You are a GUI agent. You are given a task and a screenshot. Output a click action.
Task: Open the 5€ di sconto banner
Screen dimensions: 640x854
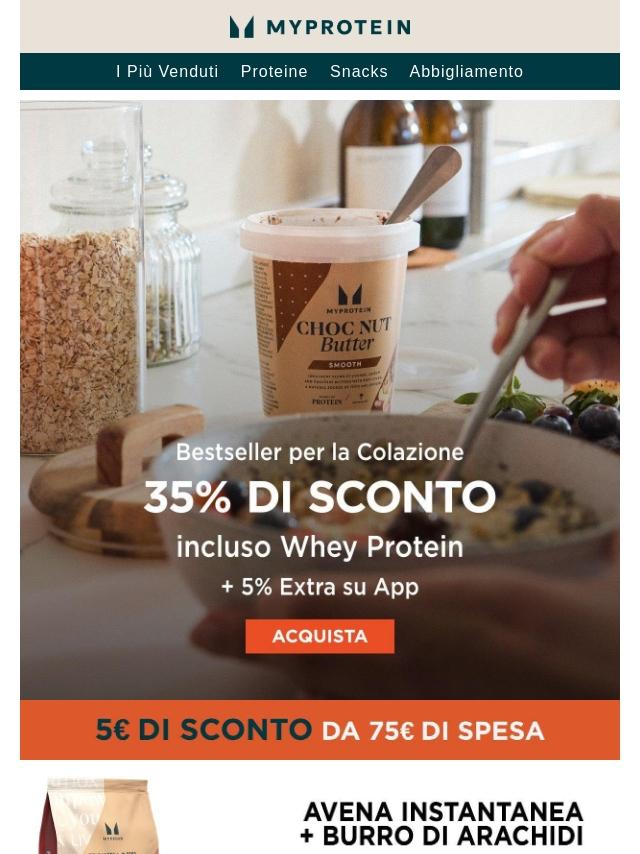tap(320, 730)
